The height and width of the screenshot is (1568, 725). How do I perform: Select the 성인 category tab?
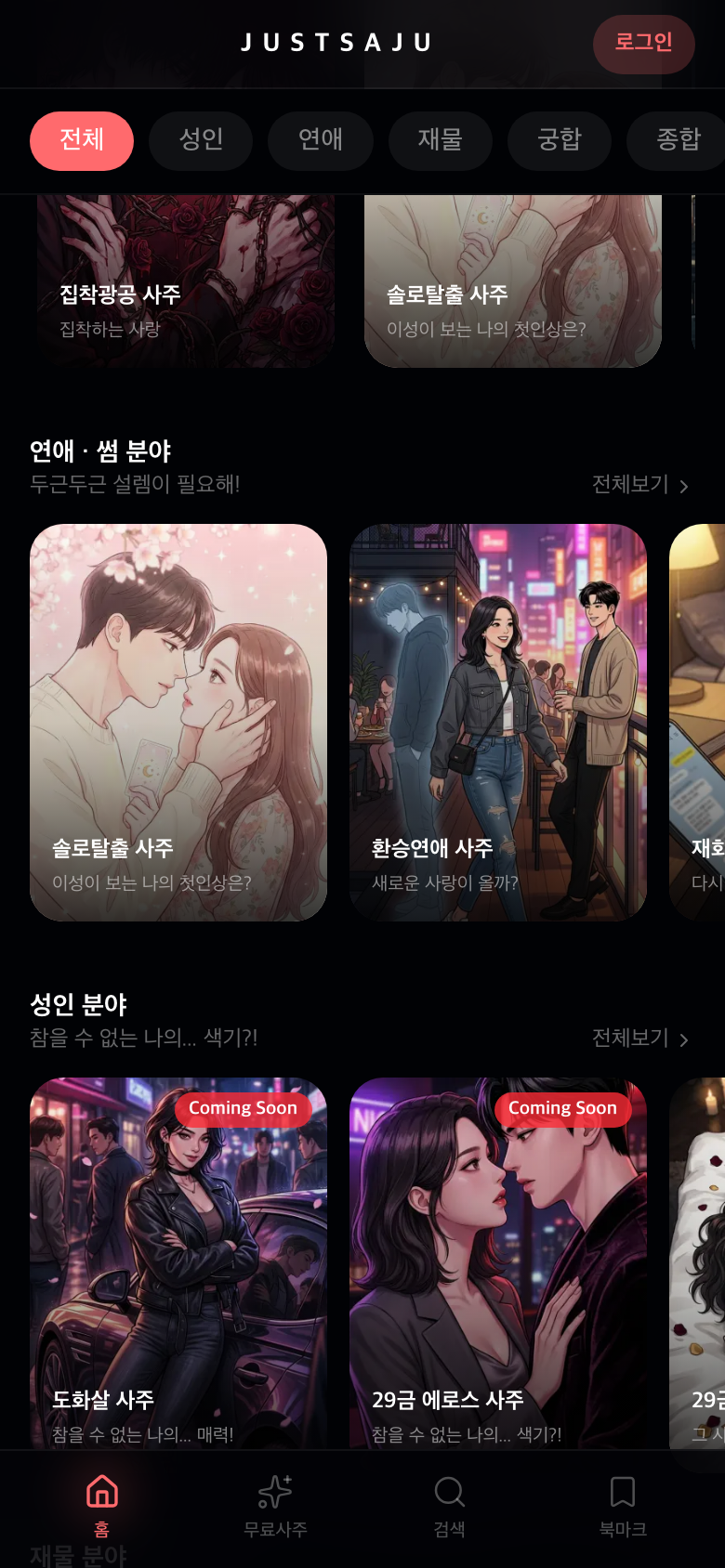pos(201,141)
